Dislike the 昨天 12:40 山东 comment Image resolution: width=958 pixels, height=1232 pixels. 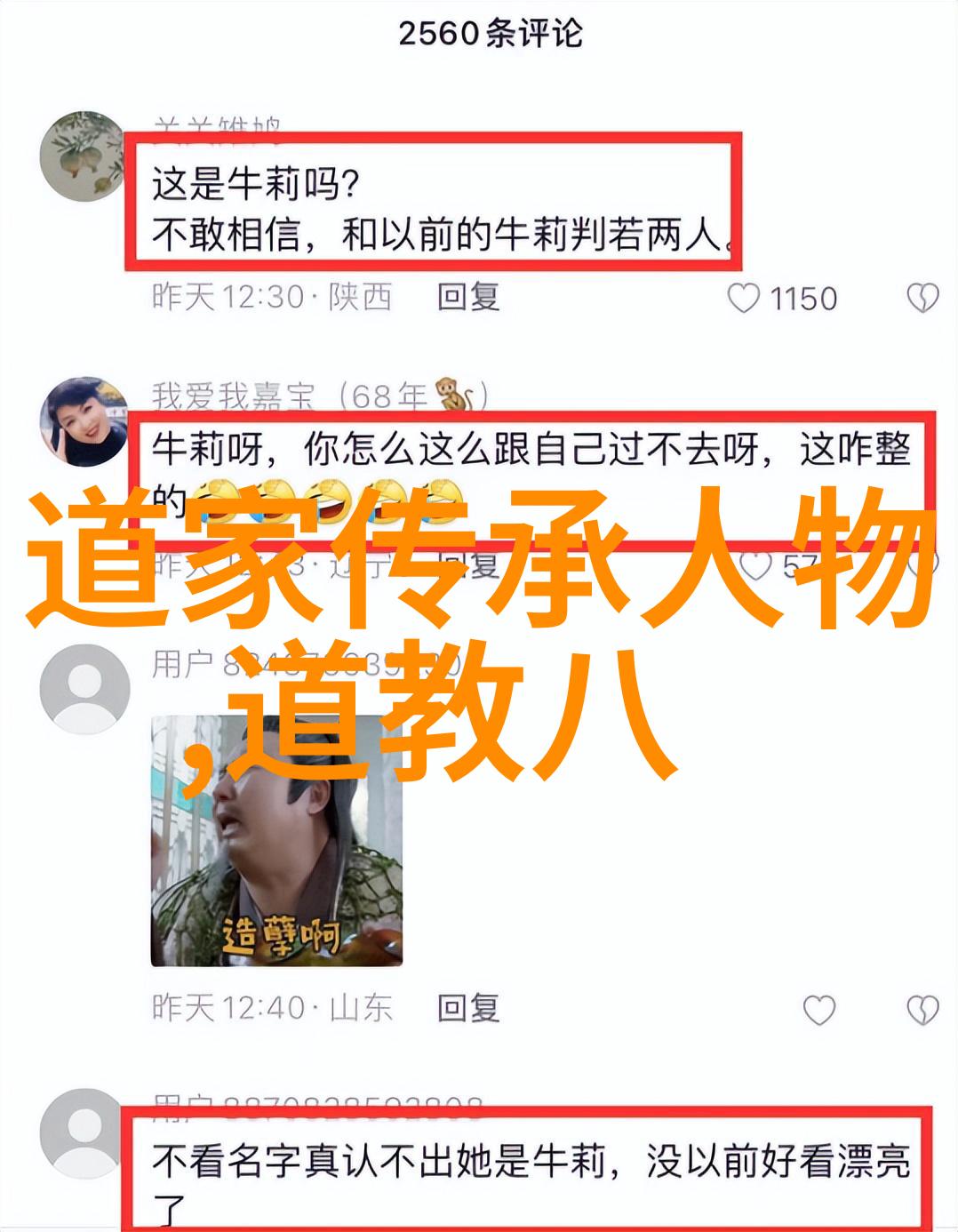[922, 1010]
